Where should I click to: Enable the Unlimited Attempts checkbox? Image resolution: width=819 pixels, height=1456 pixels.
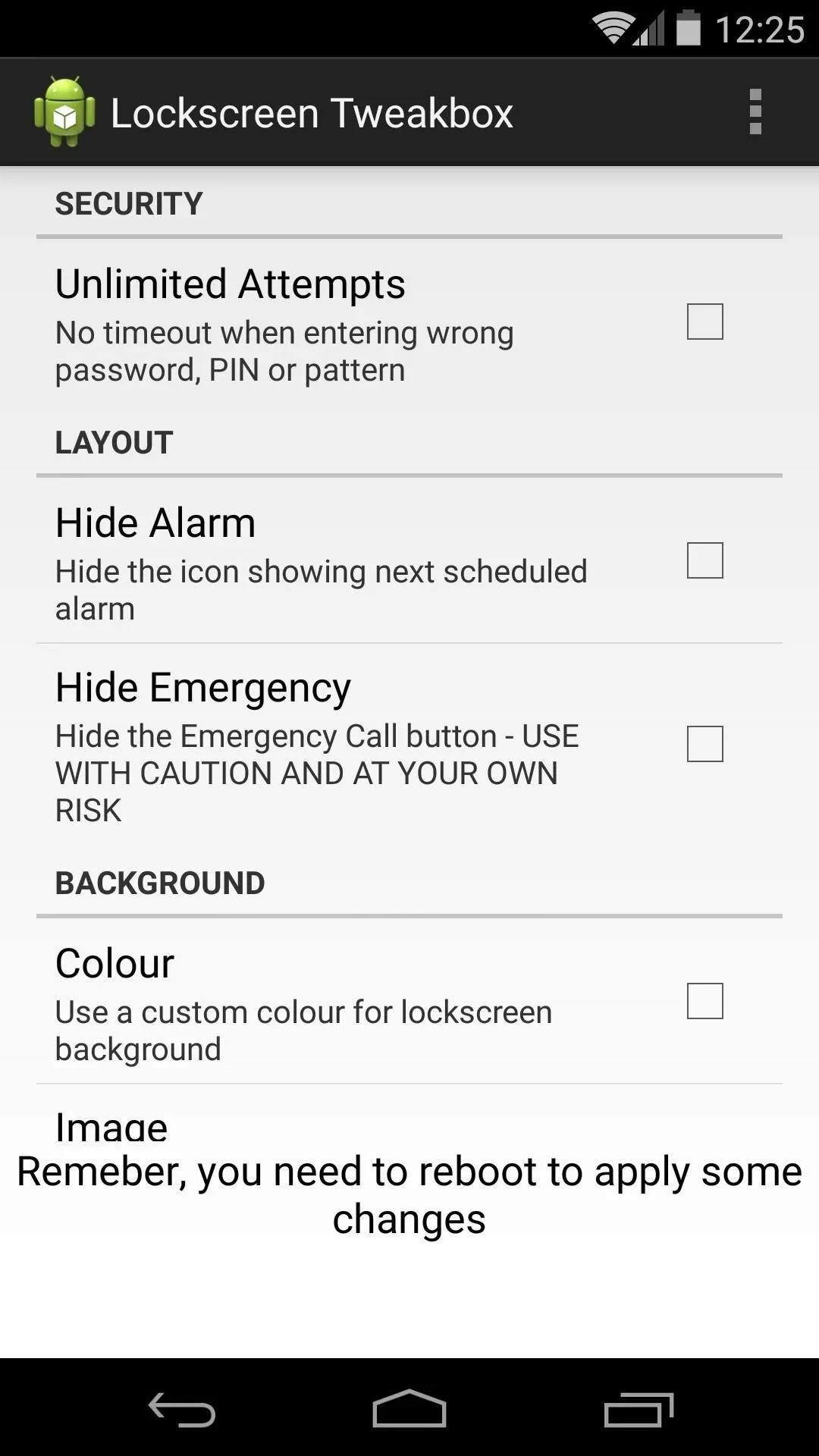(704, 322)
